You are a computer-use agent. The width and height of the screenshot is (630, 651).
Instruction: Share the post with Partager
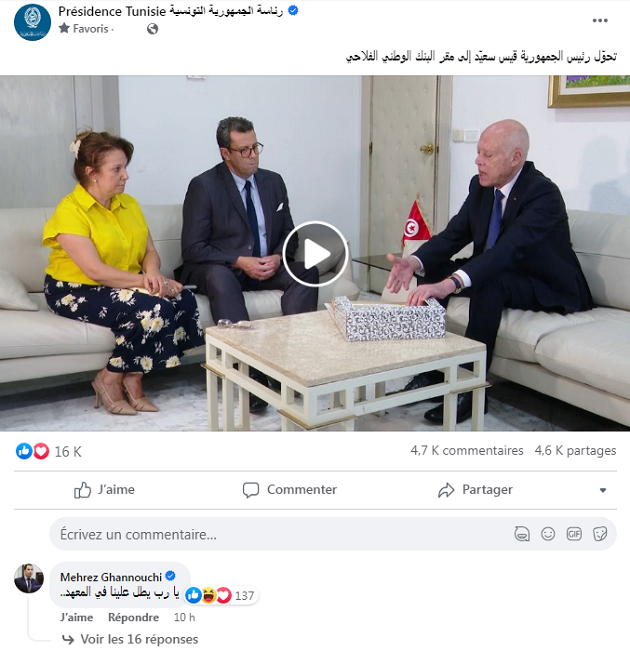(x=475, y=490)
